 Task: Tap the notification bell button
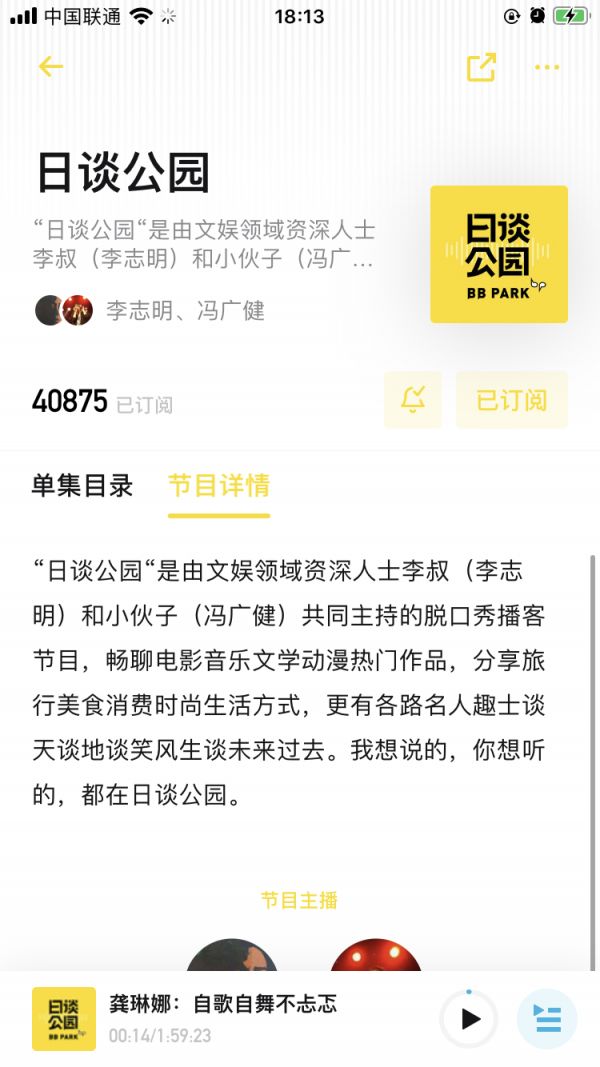click(x=413, y=400)
